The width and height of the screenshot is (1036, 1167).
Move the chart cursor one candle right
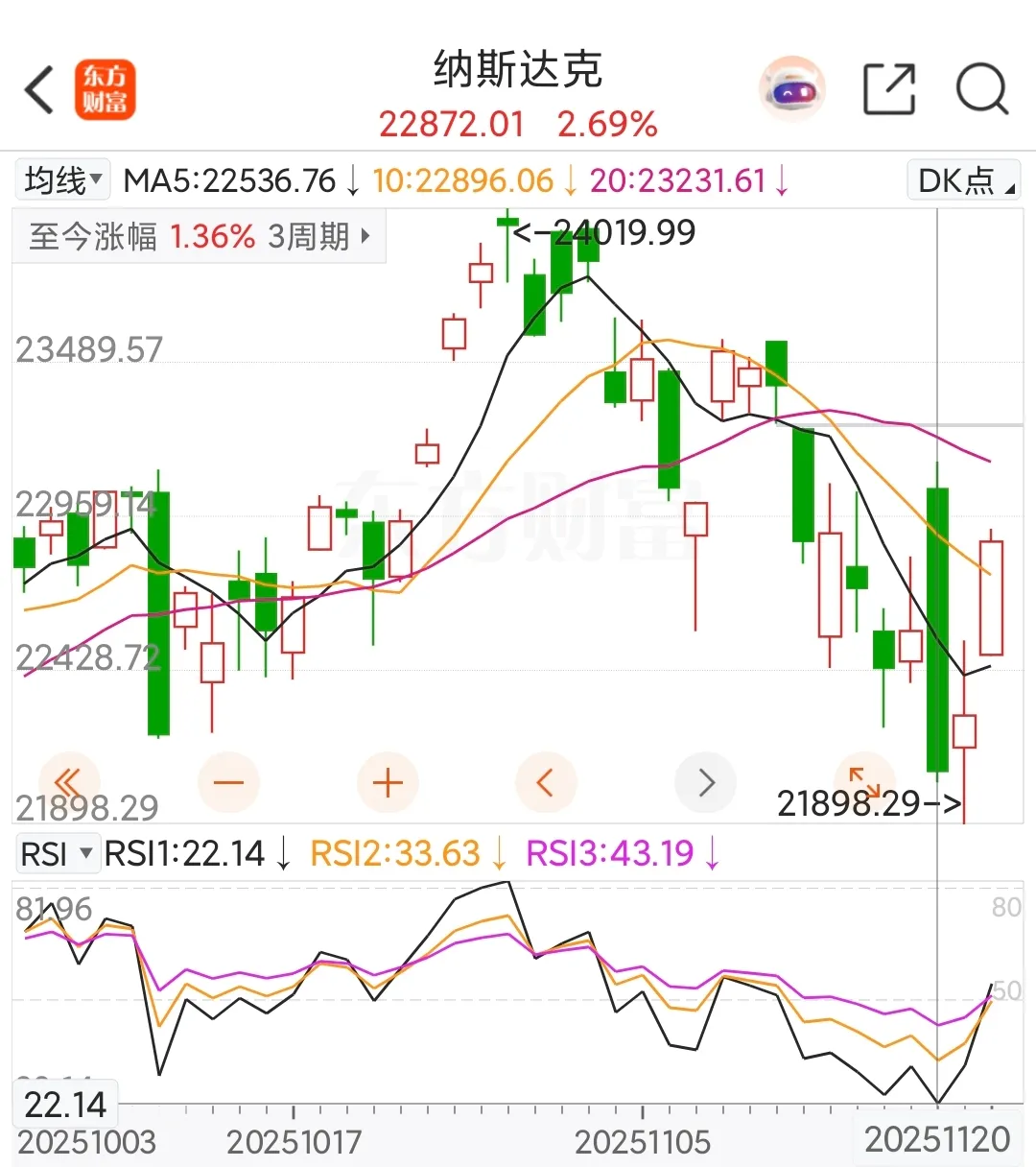click(x=706, y=783)
